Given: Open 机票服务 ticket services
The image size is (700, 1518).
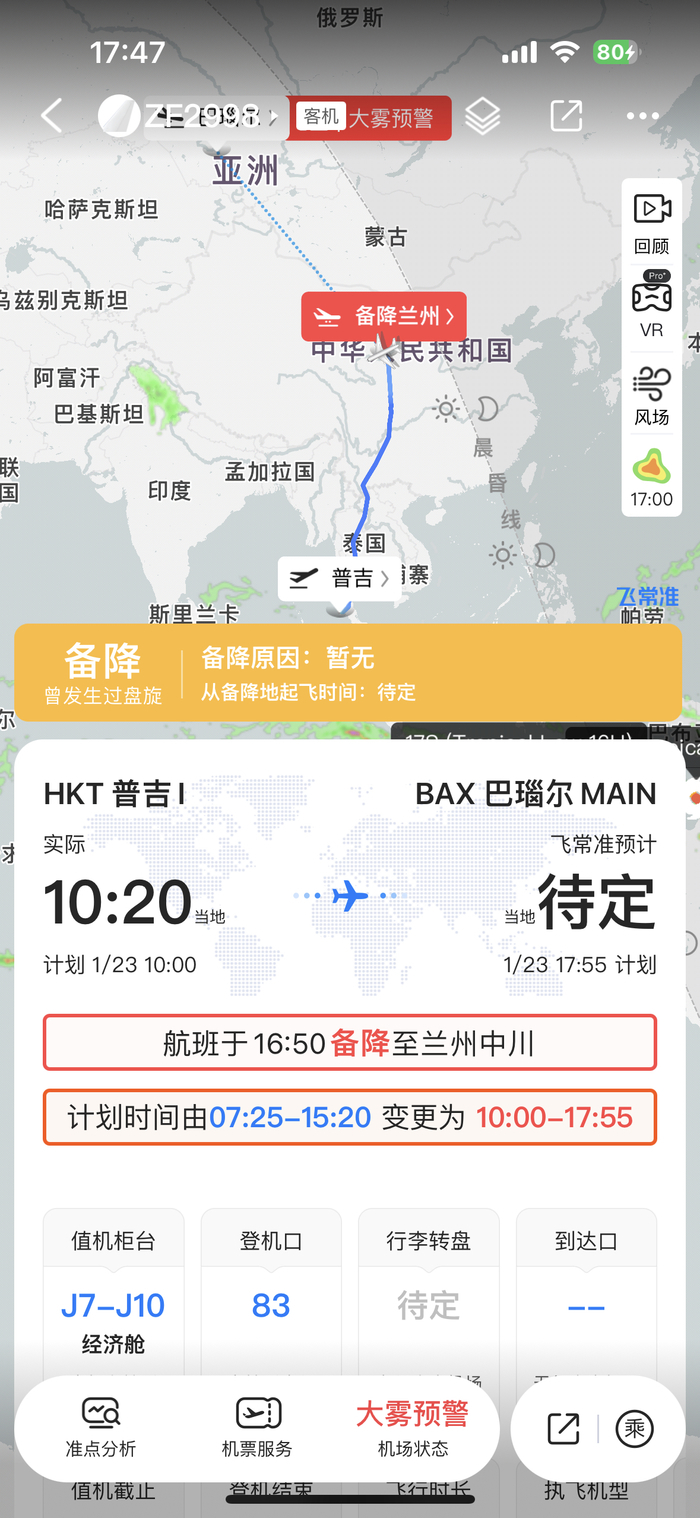Looking at the screenshot, I should pos(257,1427).
